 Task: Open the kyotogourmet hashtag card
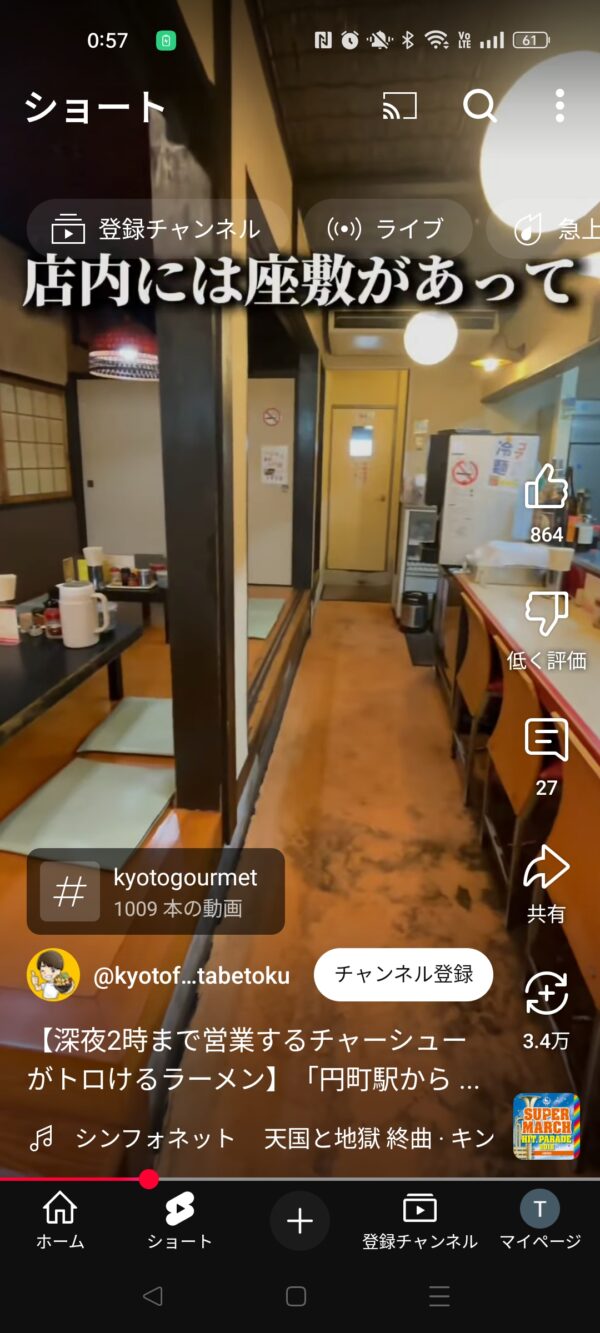(156, 892)
